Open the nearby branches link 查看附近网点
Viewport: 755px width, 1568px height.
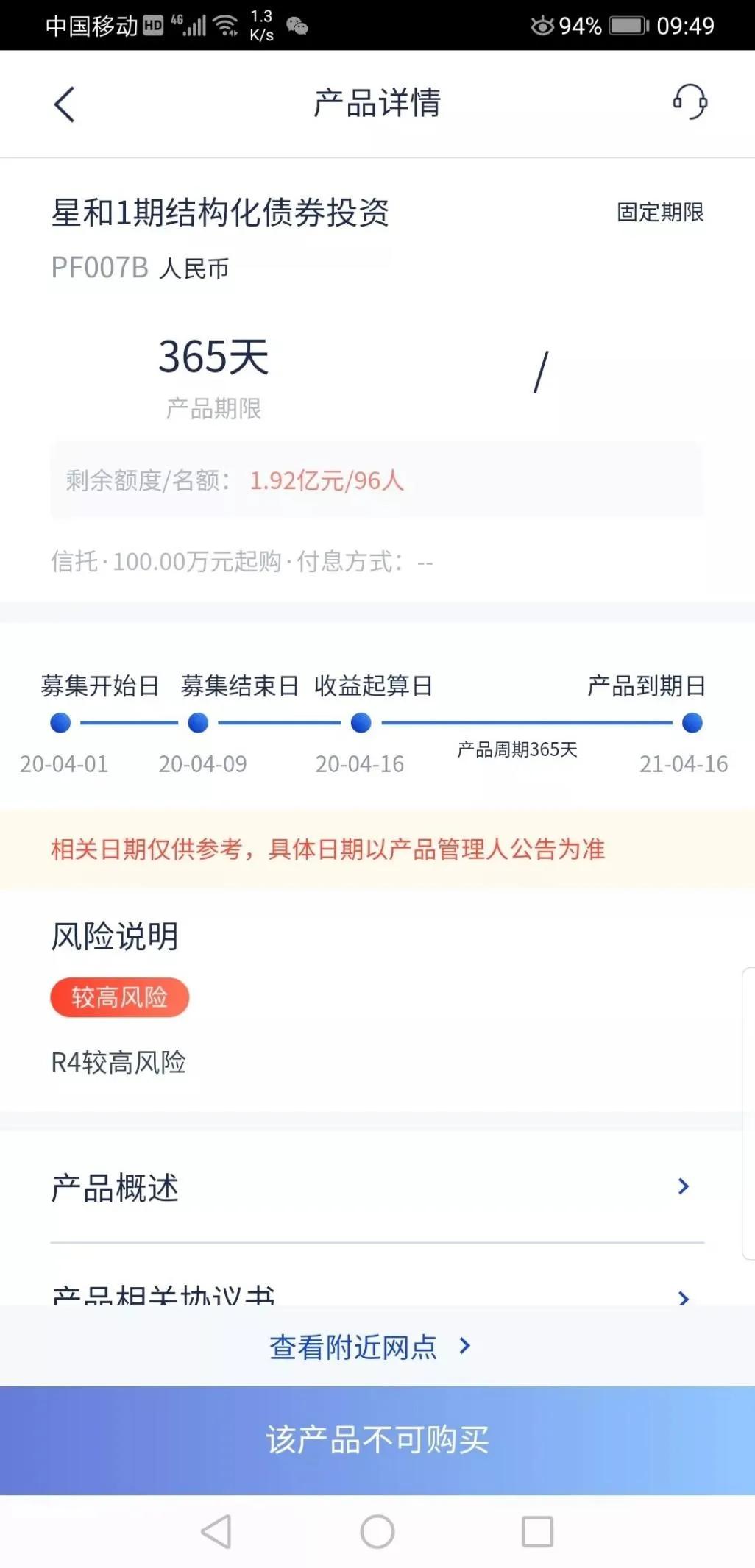tap(351, 1346)
